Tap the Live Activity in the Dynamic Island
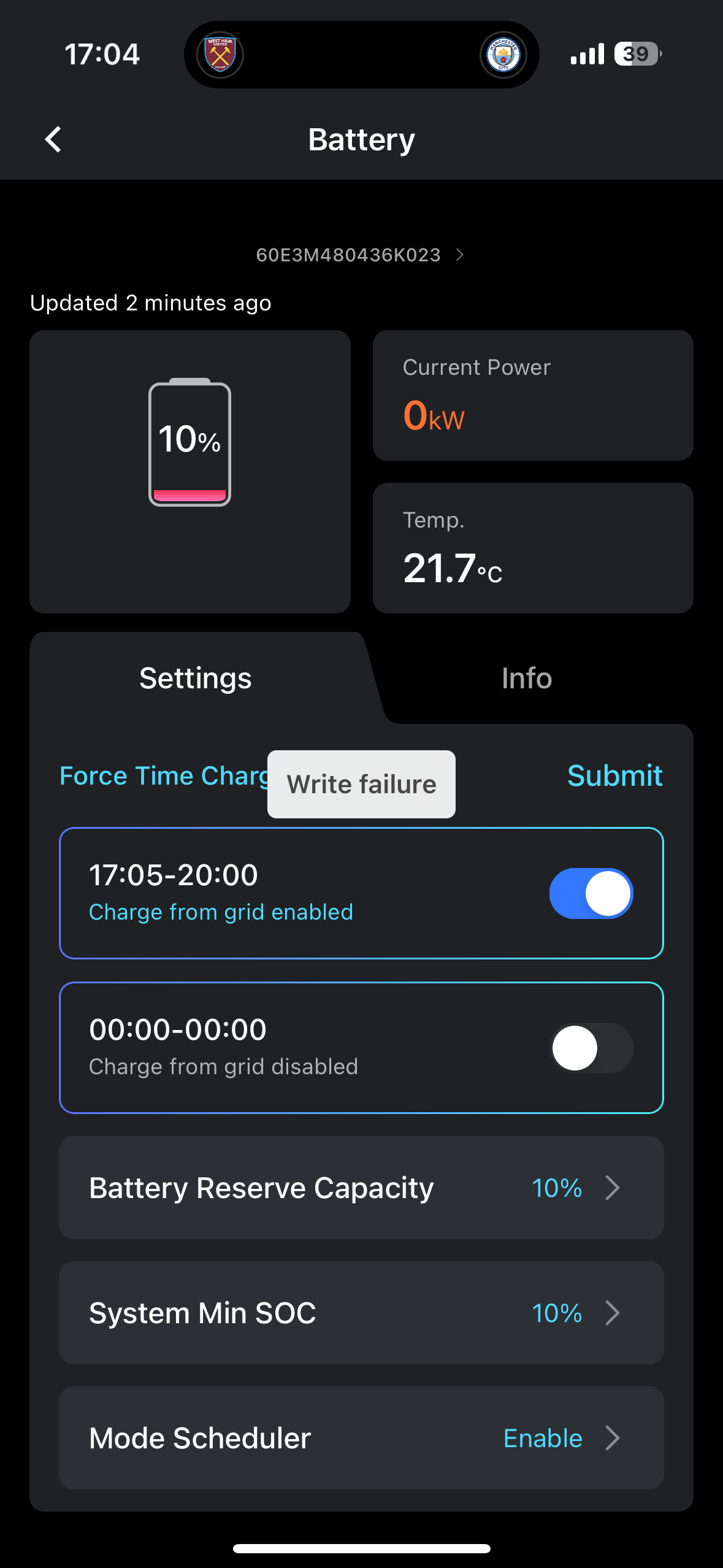The width and height of the screenshot is (723, 1568). [361, 55]
